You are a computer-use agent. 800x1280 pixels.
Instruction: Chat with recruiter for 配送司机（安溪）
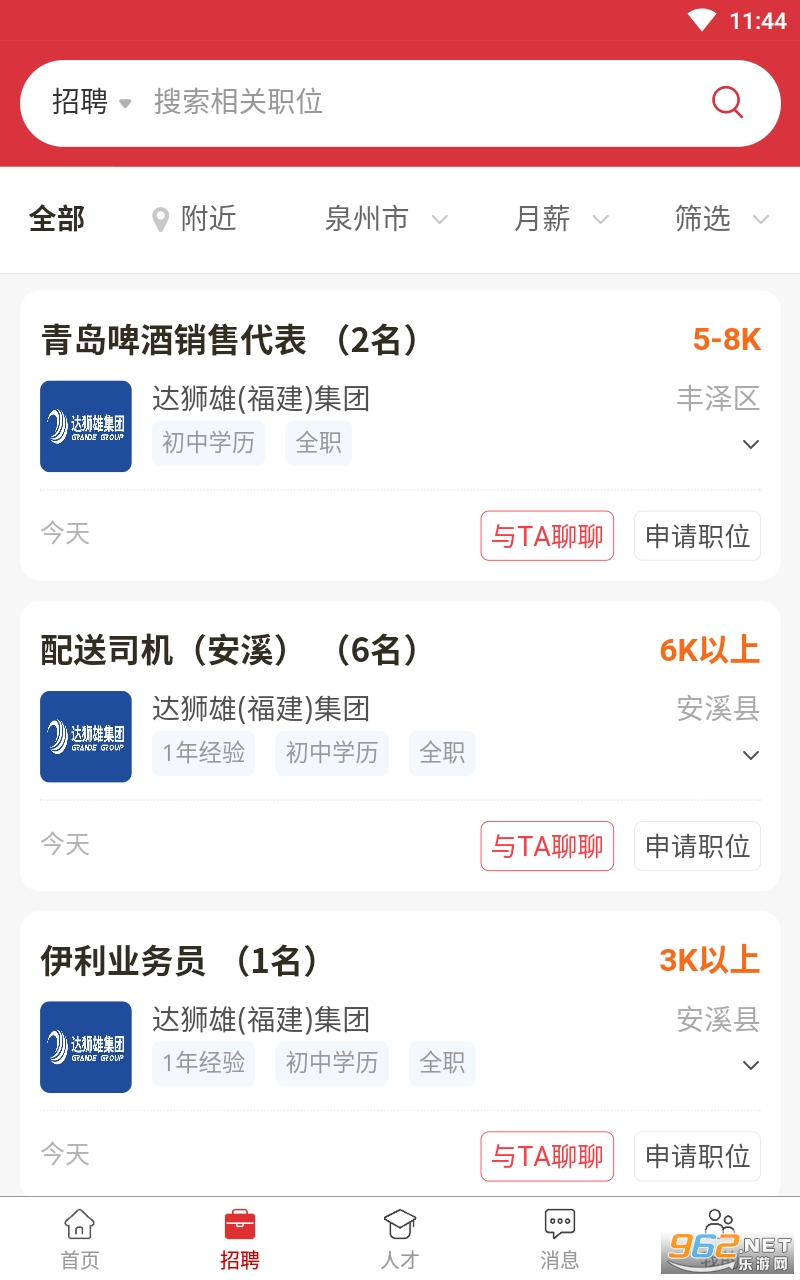tap(547, 846)
